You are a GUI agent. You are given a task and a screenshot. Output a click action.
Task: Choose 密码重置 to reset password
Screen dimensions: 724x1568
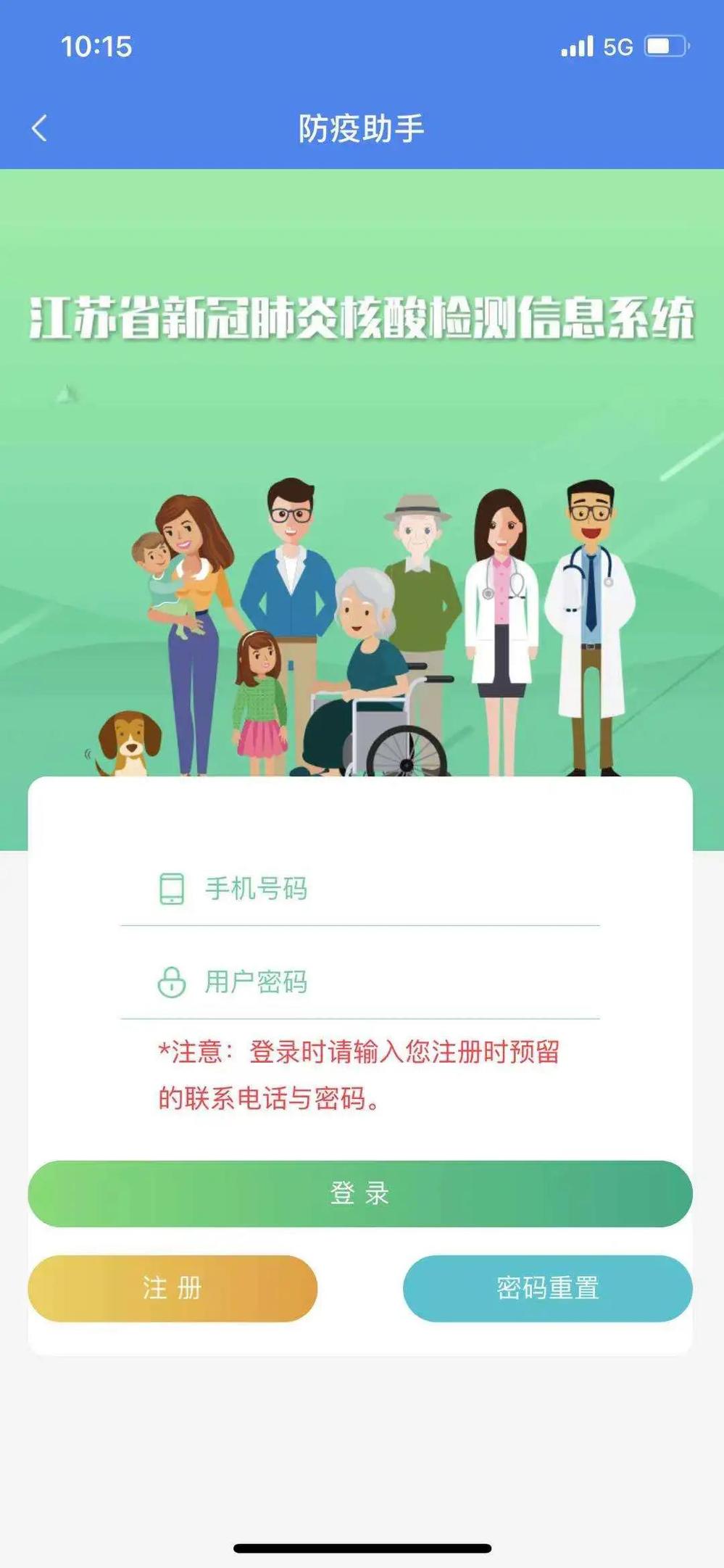point(547,1288)
